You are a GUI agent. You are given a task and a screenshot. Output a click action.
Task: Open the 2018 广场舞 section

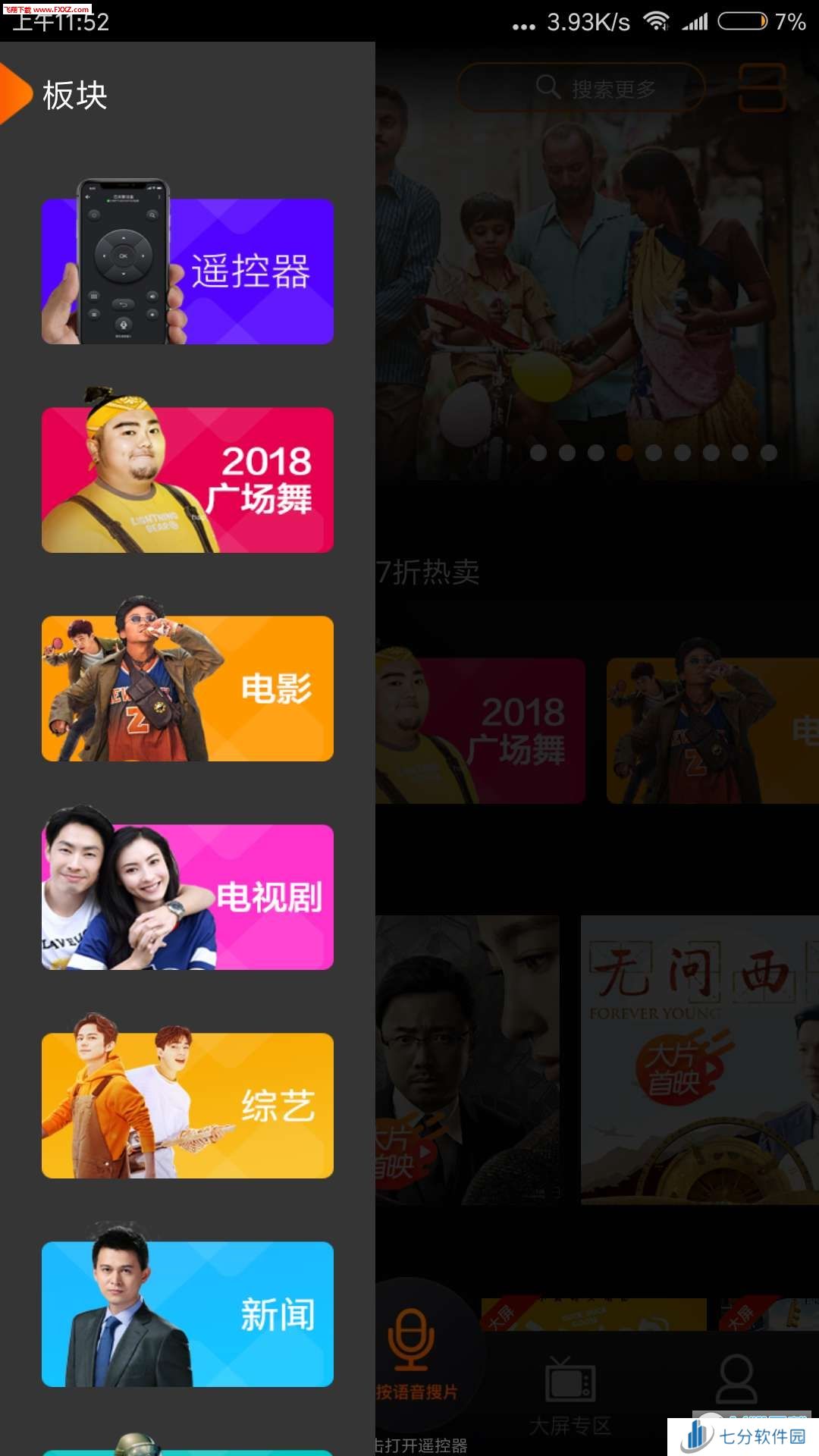tap(187, 479)
